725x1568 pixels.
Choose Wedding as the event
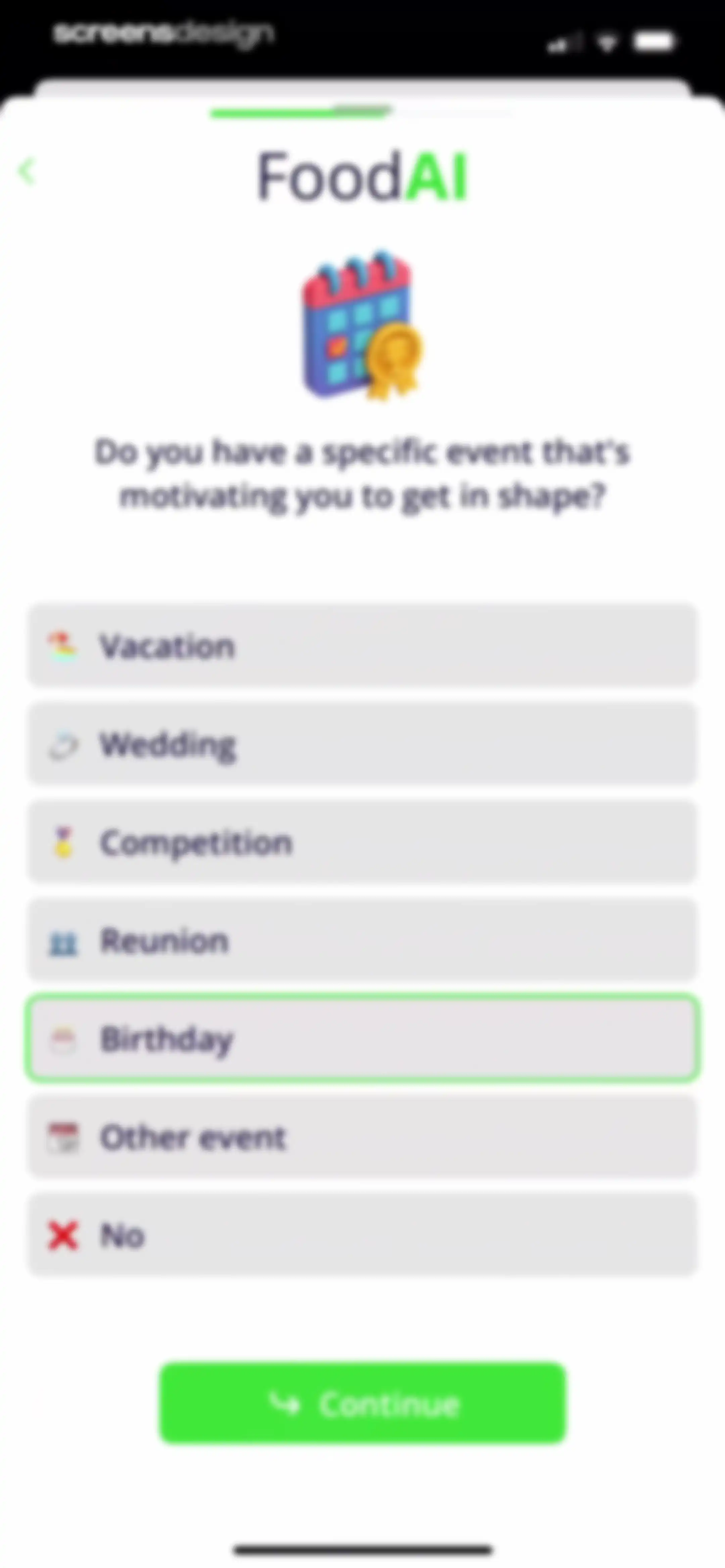coord(362,744)
